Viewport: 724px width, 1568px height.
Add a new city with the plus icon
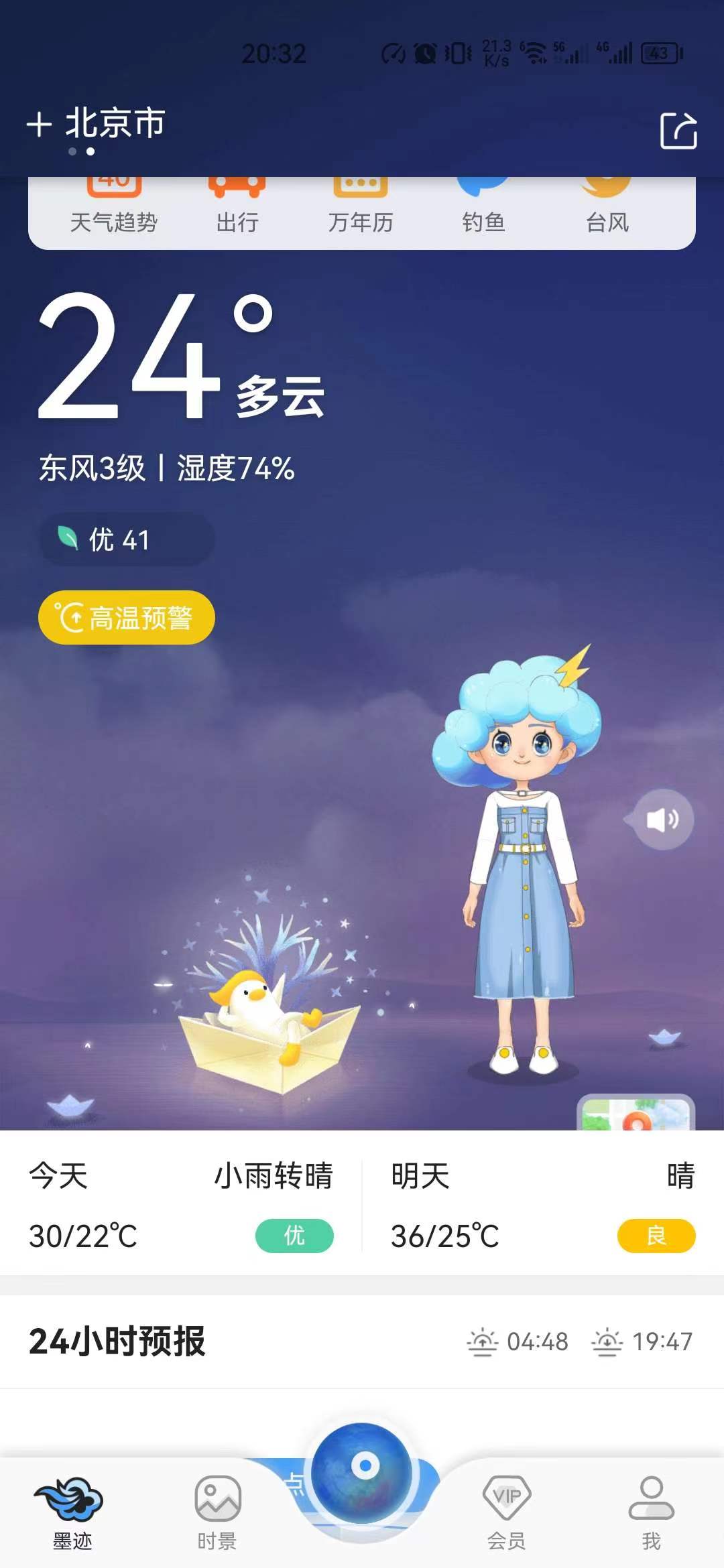[40, 125]
